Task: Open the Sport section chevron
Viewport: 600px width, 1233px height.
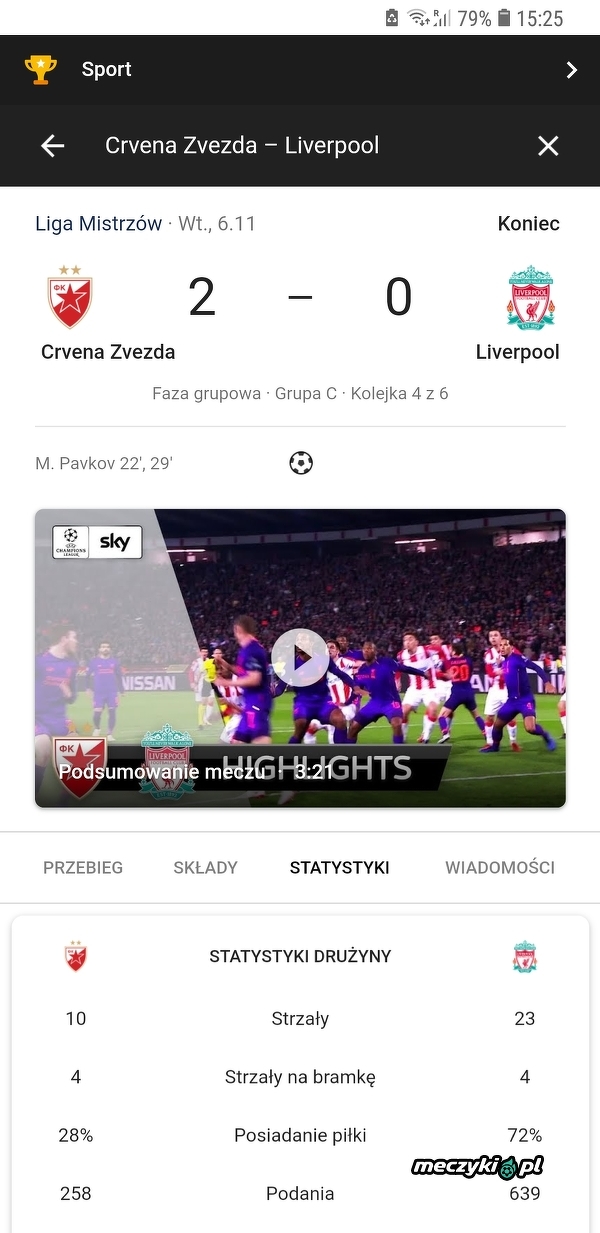Action: tap(571, 70)
